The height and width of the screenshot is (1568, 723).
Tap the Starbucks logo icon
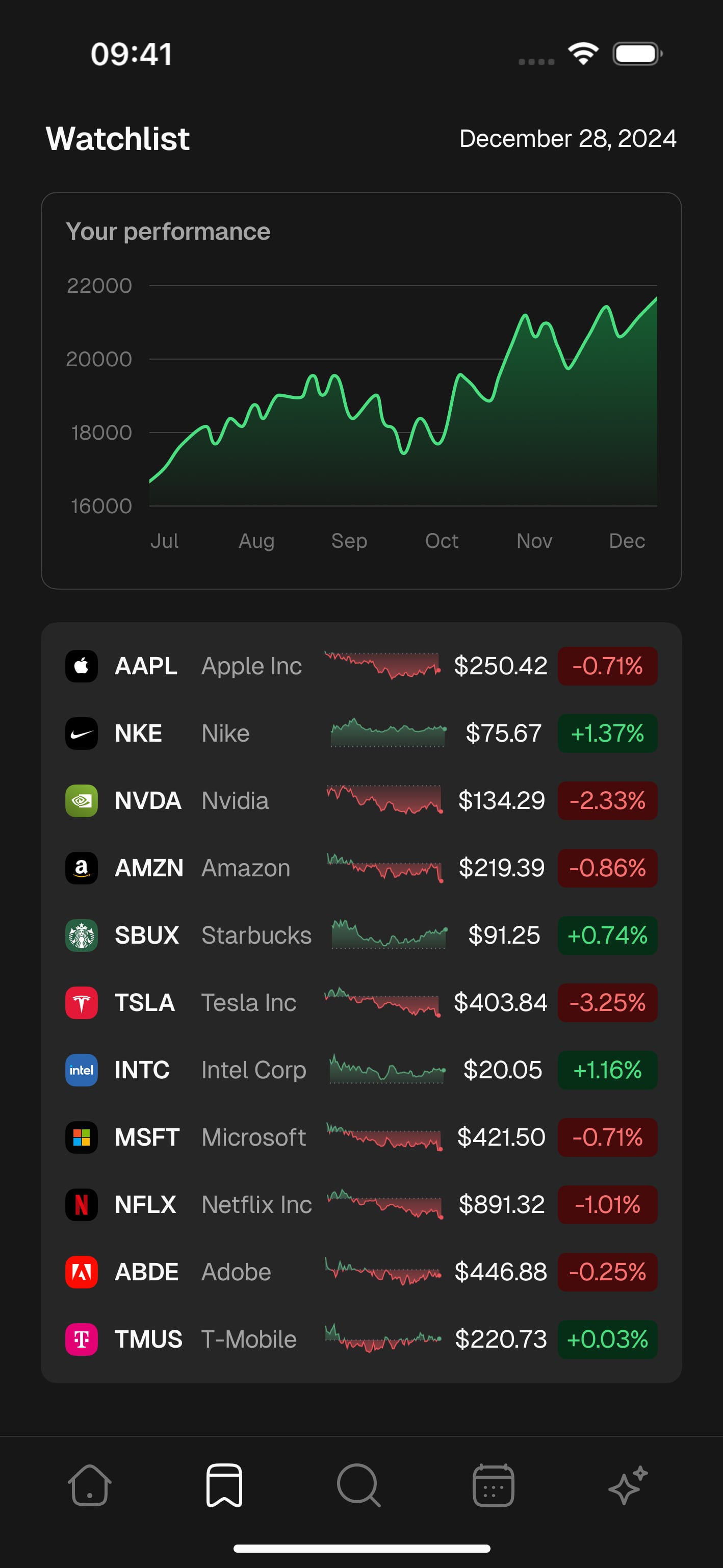click(x=81, y=935)
